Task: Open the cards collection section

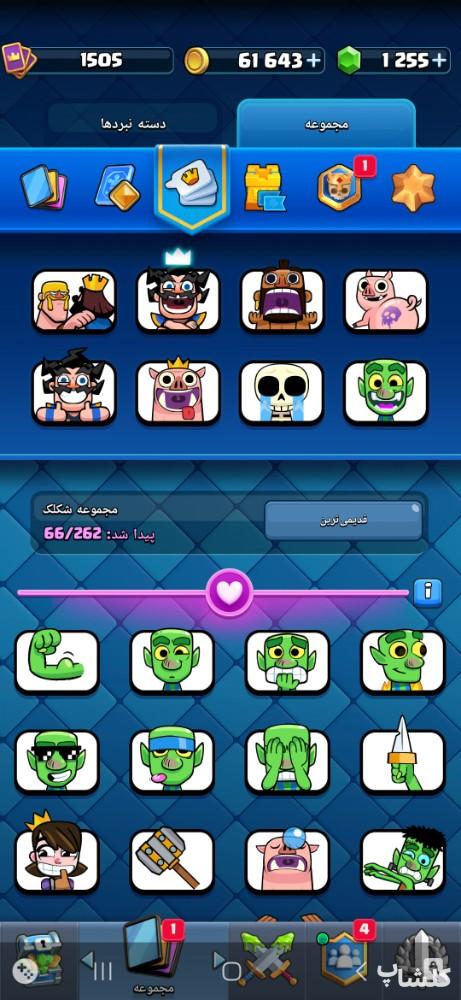Action: pos(43,188)
